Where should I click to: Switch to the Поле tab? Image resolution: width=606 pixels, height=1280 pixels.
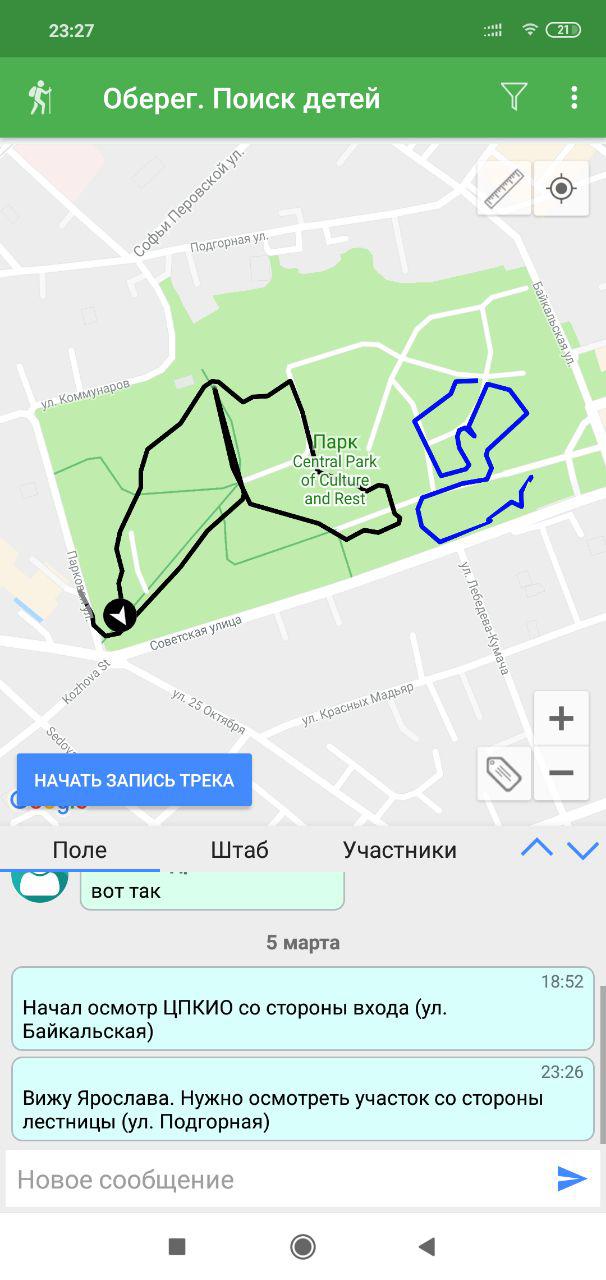coord(80,850)
